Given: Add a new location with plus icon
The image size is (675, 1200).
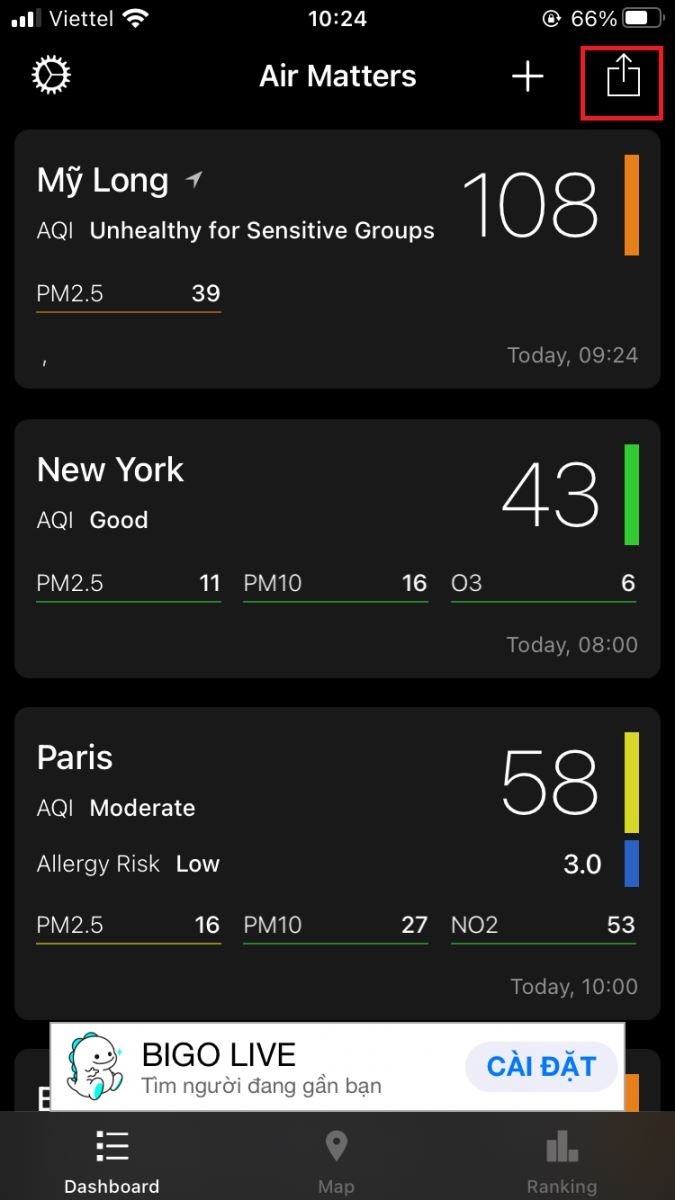Looking at the screenshot, I should coord(527,77).
